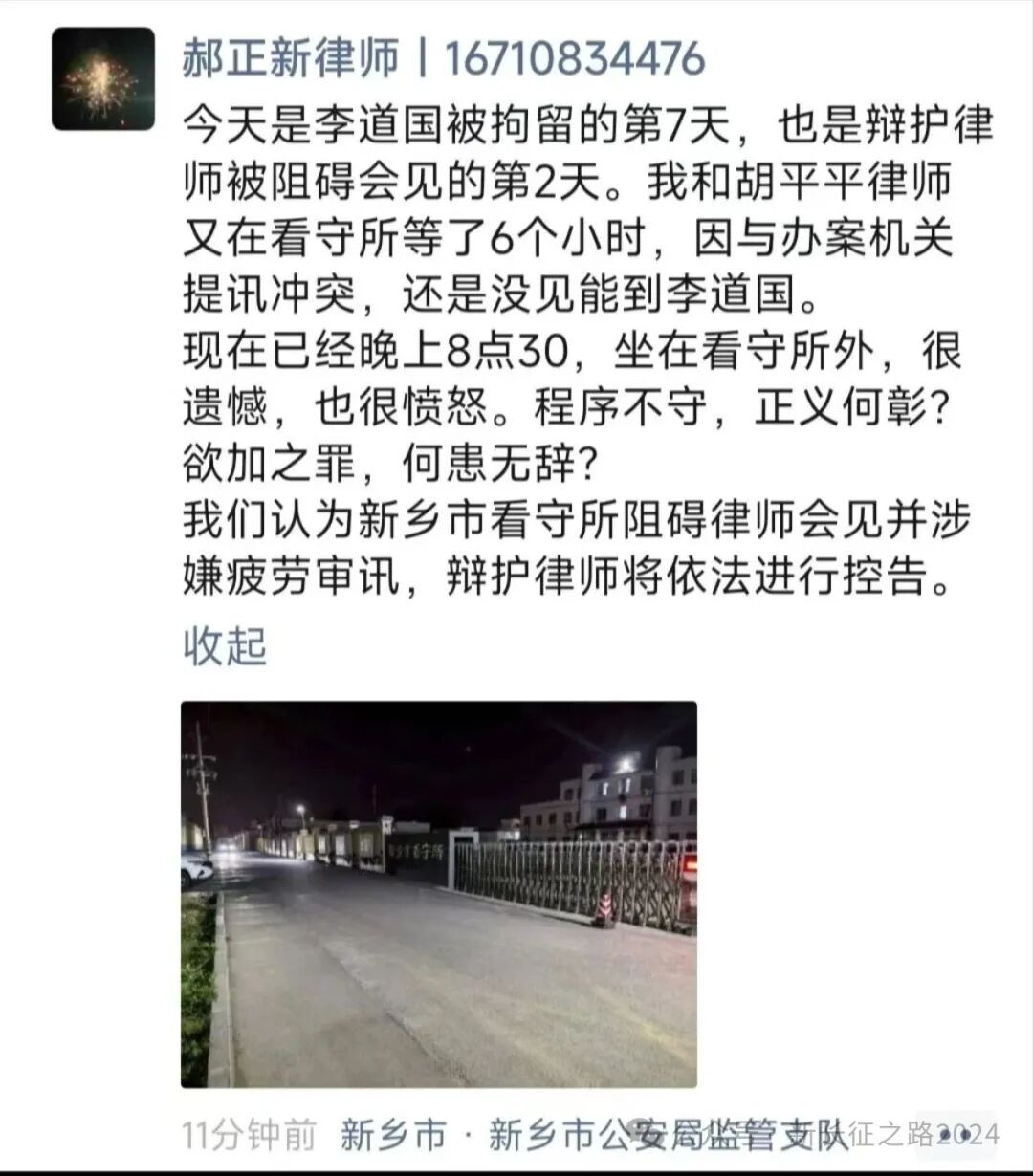
Task: Open the location tag 新乡市公安局监管支队
Action: point(595,1135)
